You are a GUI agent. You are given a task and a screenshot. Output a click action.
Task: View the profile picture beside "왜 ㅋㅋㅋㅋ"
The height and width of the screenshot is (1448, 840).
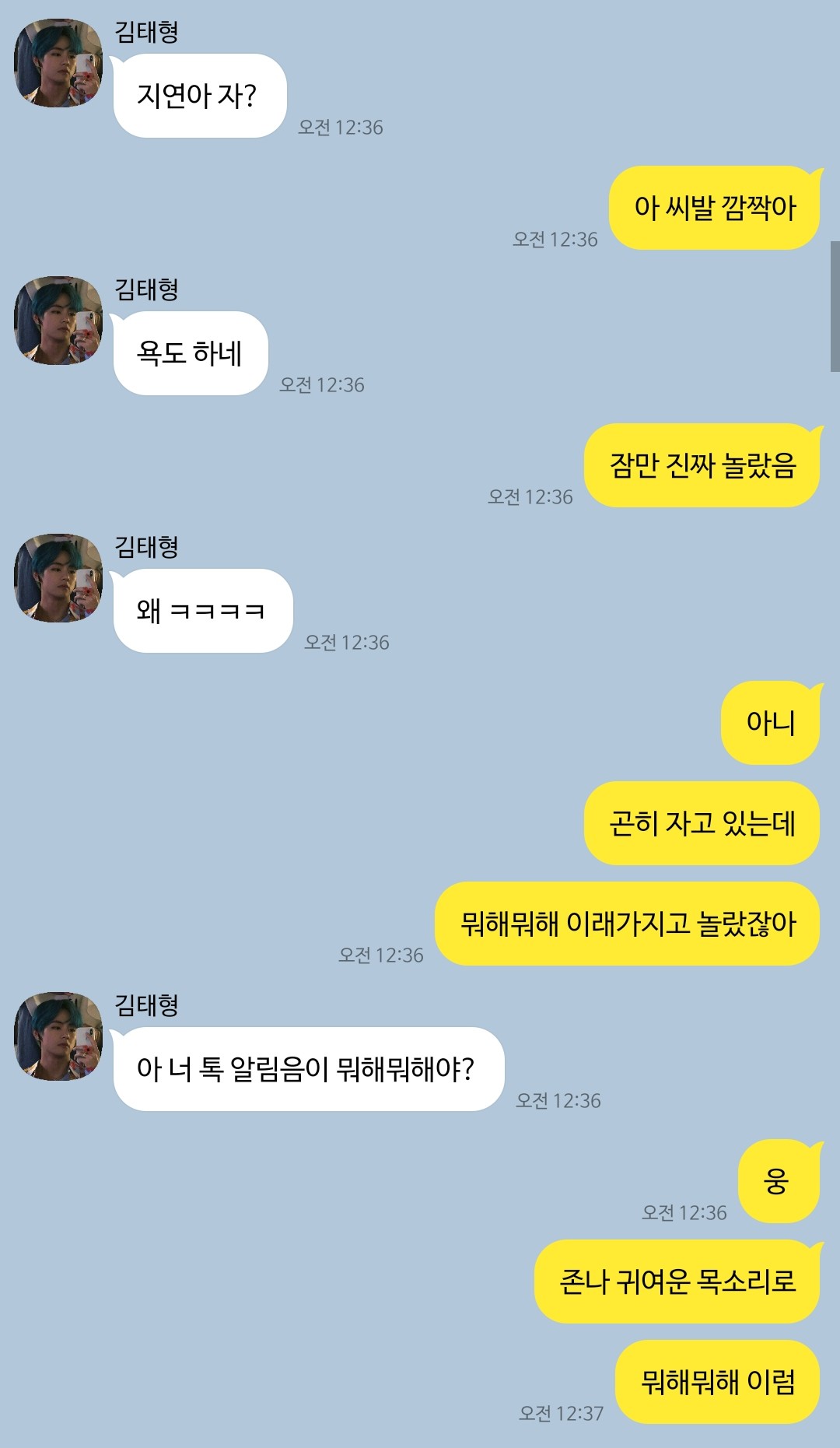58,578
